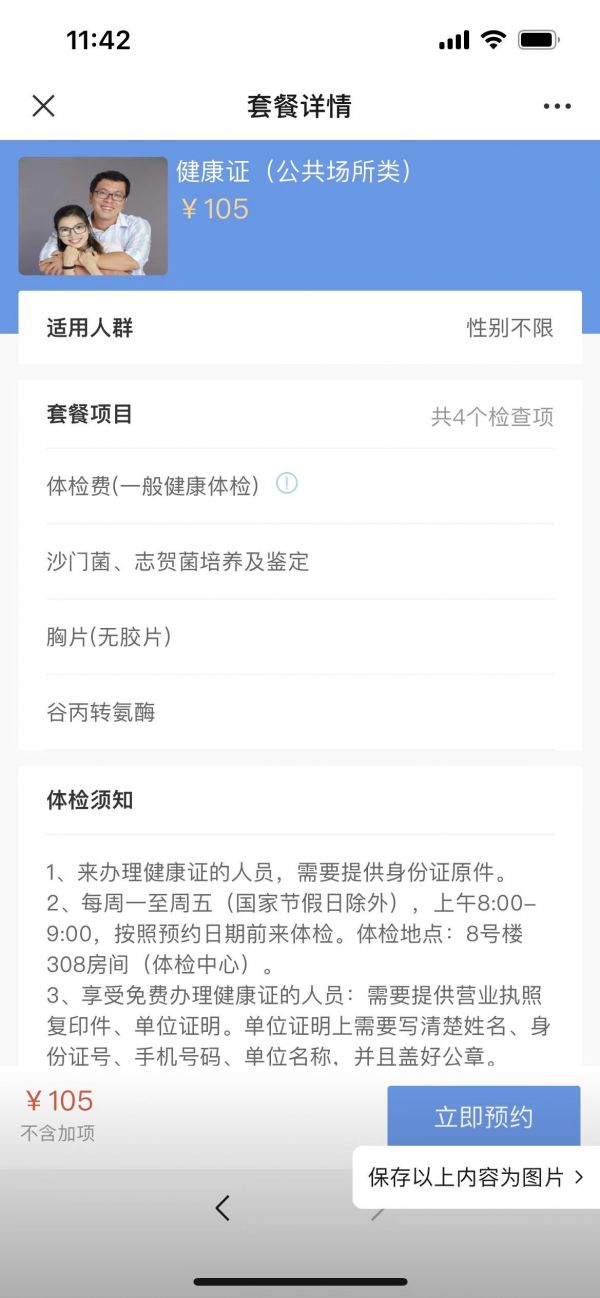Open the 健康证 package photo
Screen dimensions: 600x1298
pyautogui.click(x=93, y=216)
